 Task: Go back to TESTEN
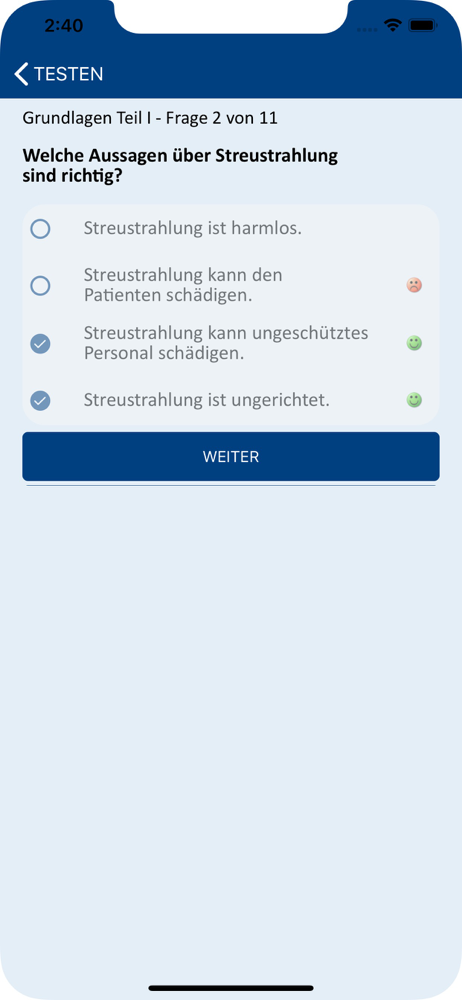pyautogui.click(x=59, y=74)
